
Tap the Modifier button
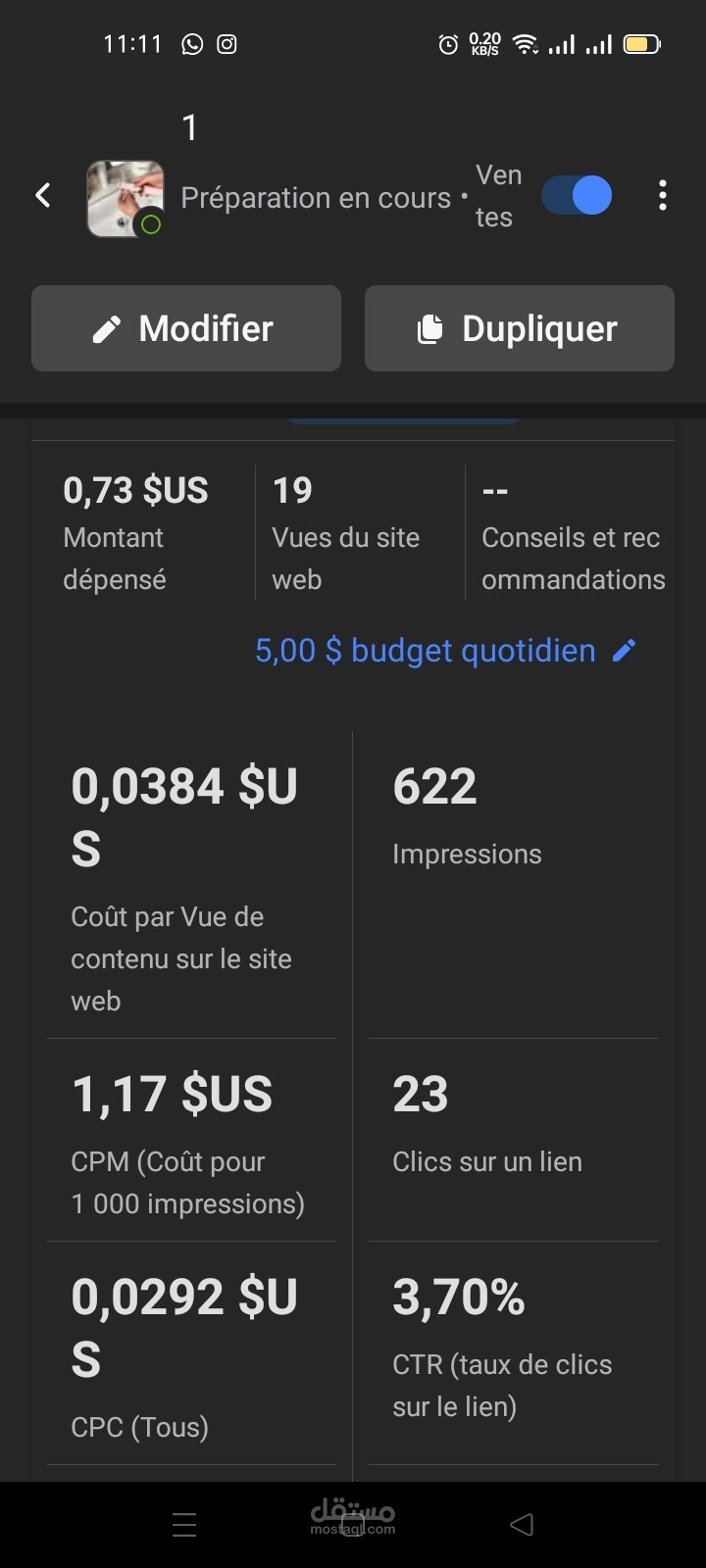click(x=186, y=328)
